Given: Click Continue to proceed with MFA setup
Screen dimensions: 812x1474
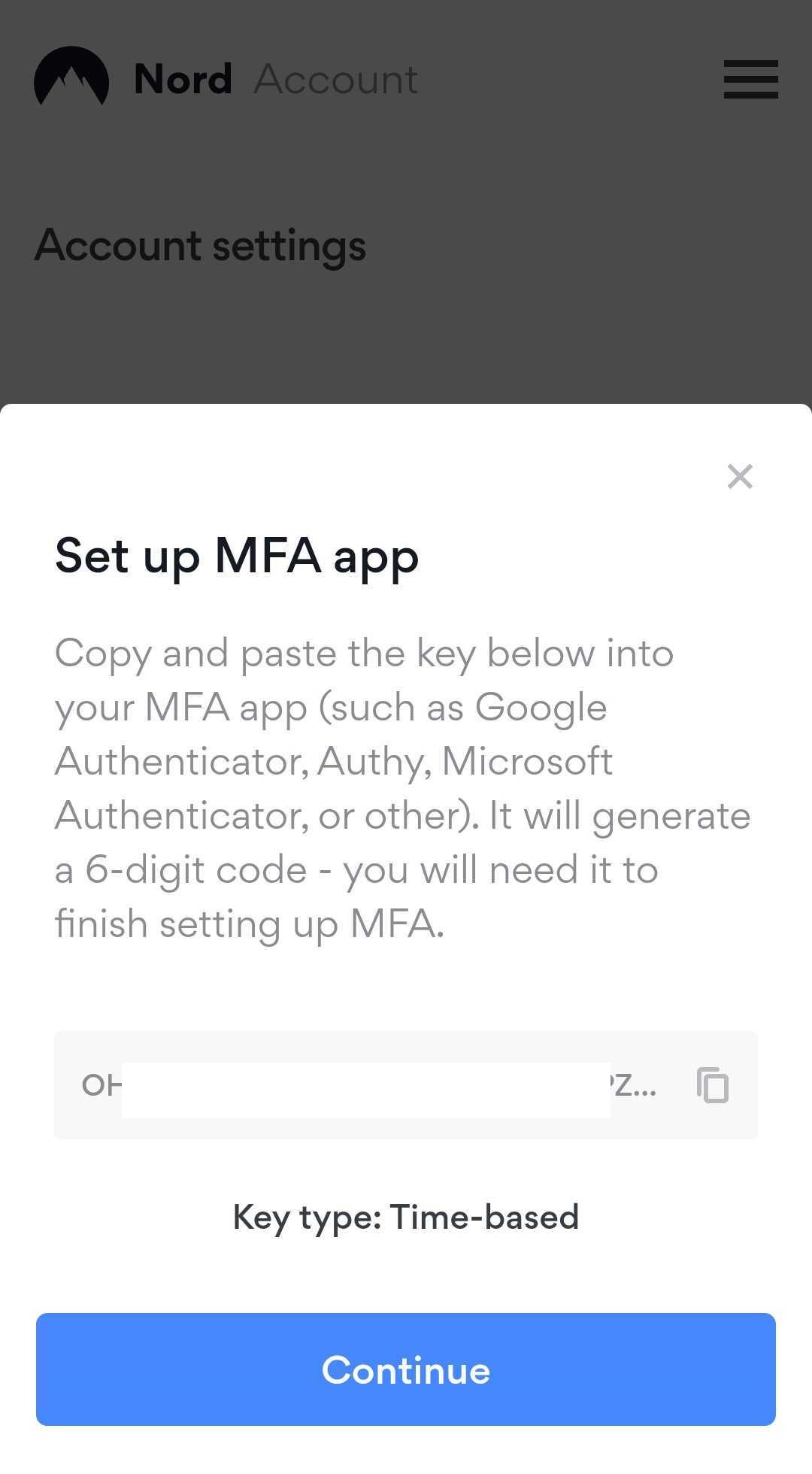Looking at the screenshot, I should tap(406, 1371).
